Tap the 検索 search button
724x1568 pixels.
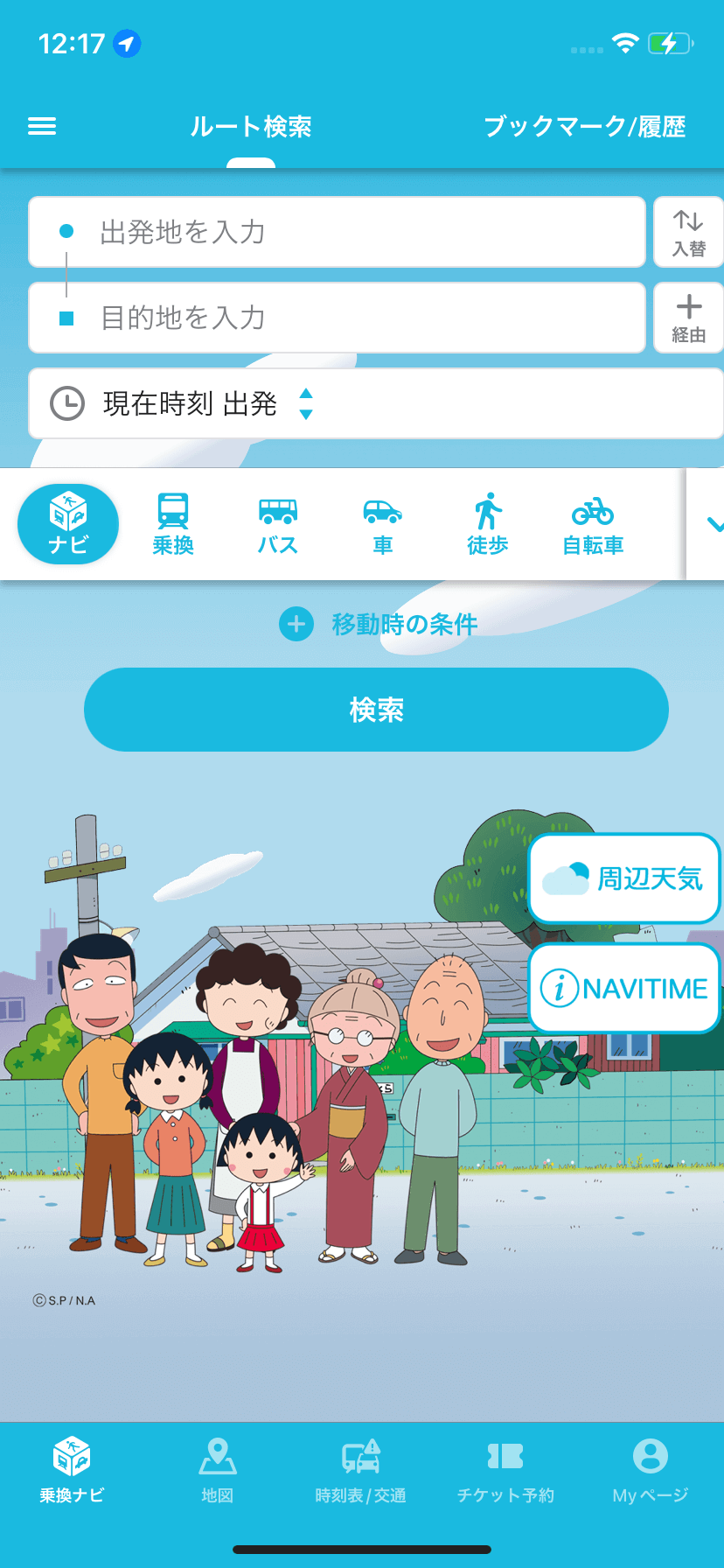click(376, 710)
